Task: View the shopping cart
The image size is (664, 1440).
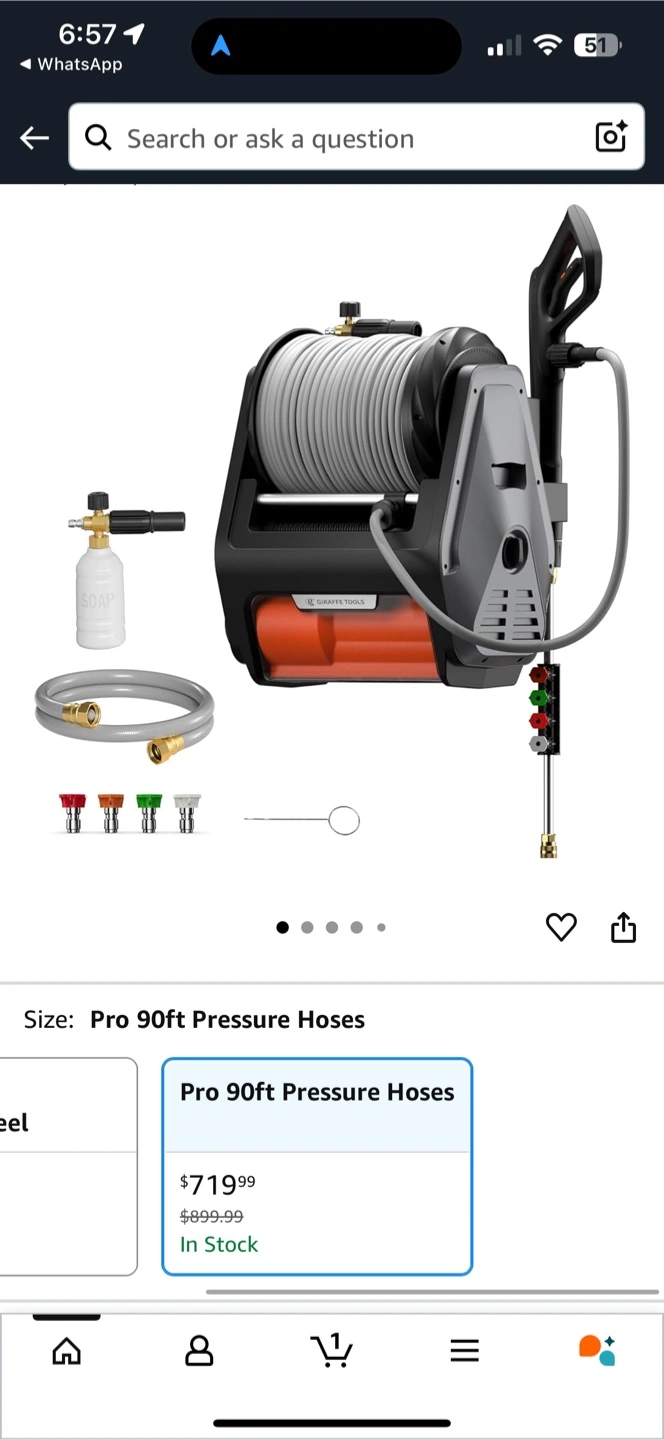Action: pos(332,1350)
